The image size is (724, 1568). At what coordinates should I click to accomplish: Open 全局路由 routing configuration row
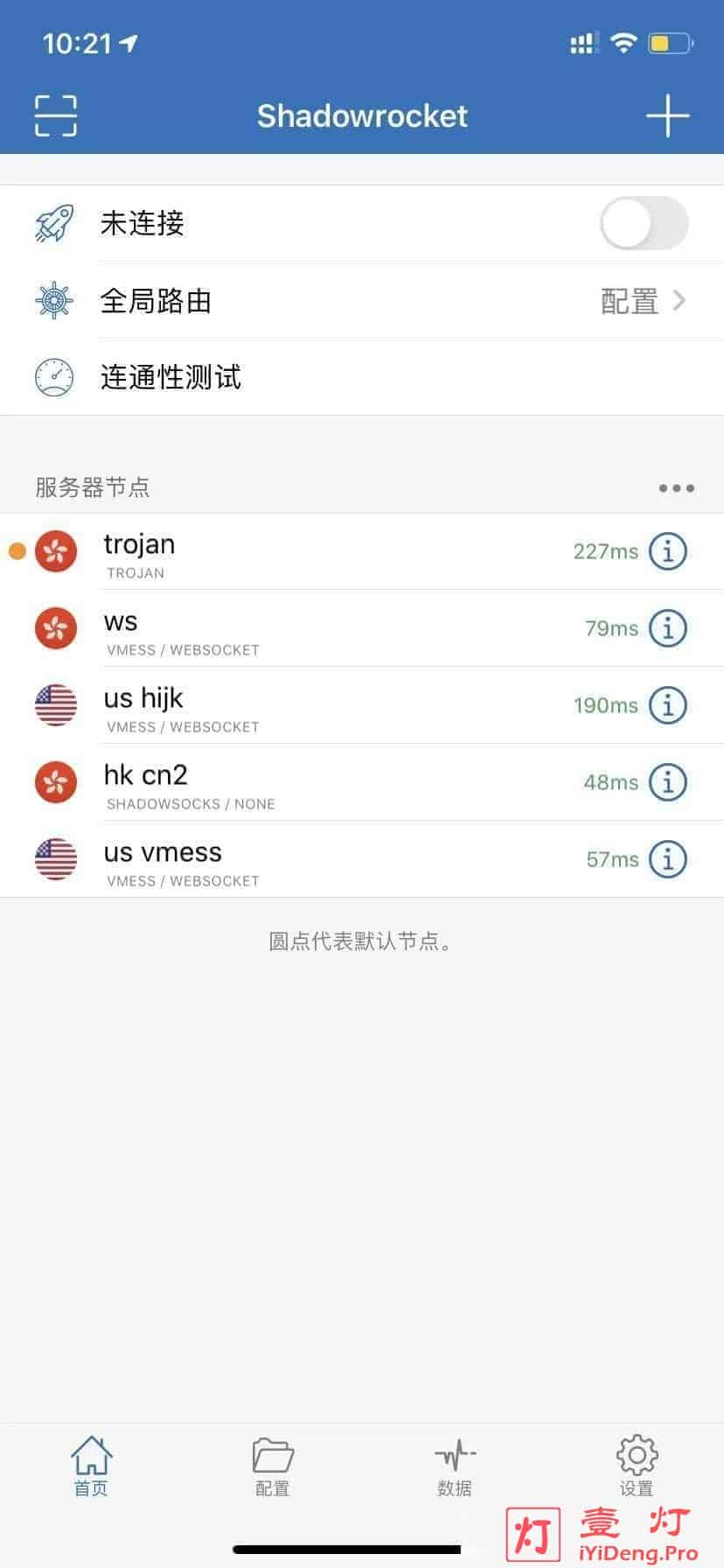[362, 301]
